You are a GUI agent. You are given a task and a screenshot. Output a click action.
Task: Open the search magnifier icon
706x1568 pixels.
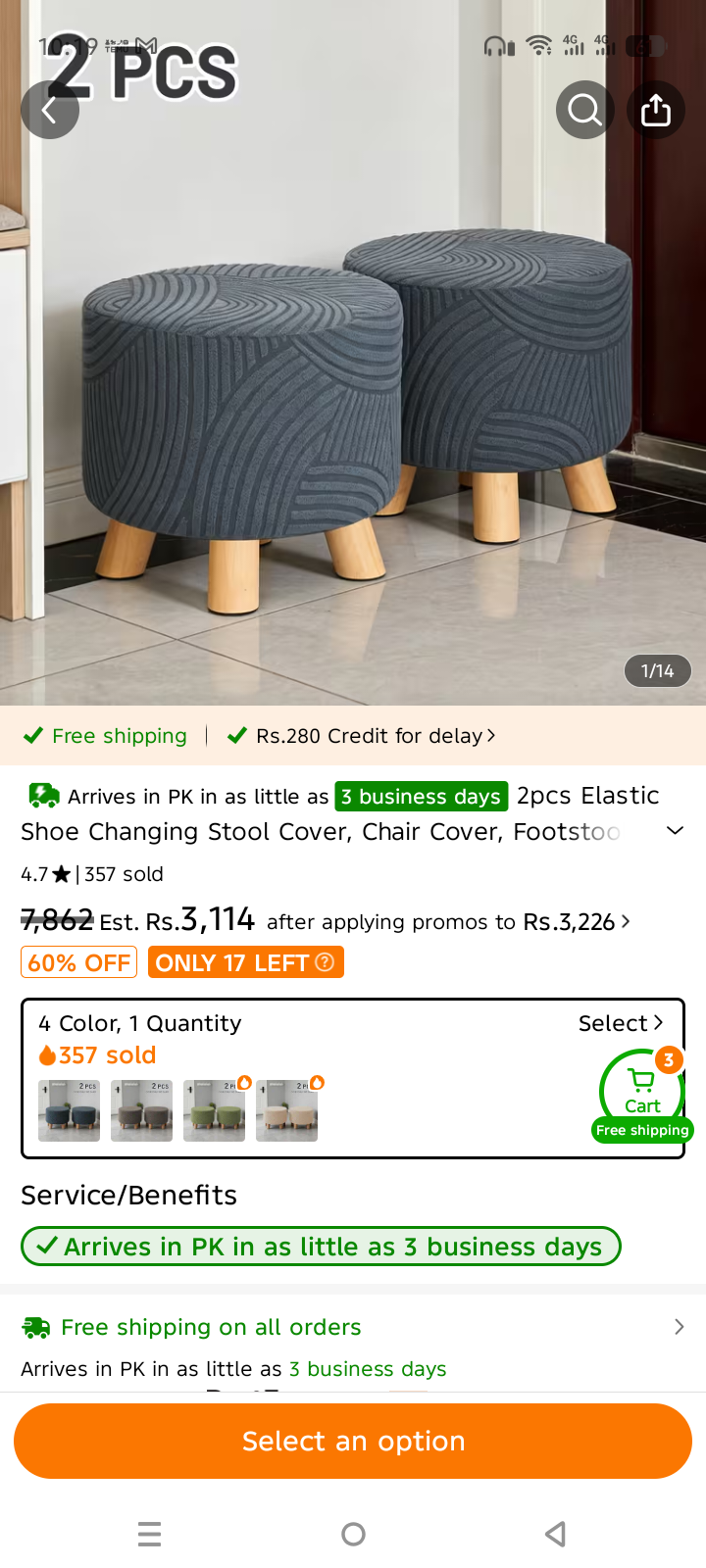pos(585,110)
